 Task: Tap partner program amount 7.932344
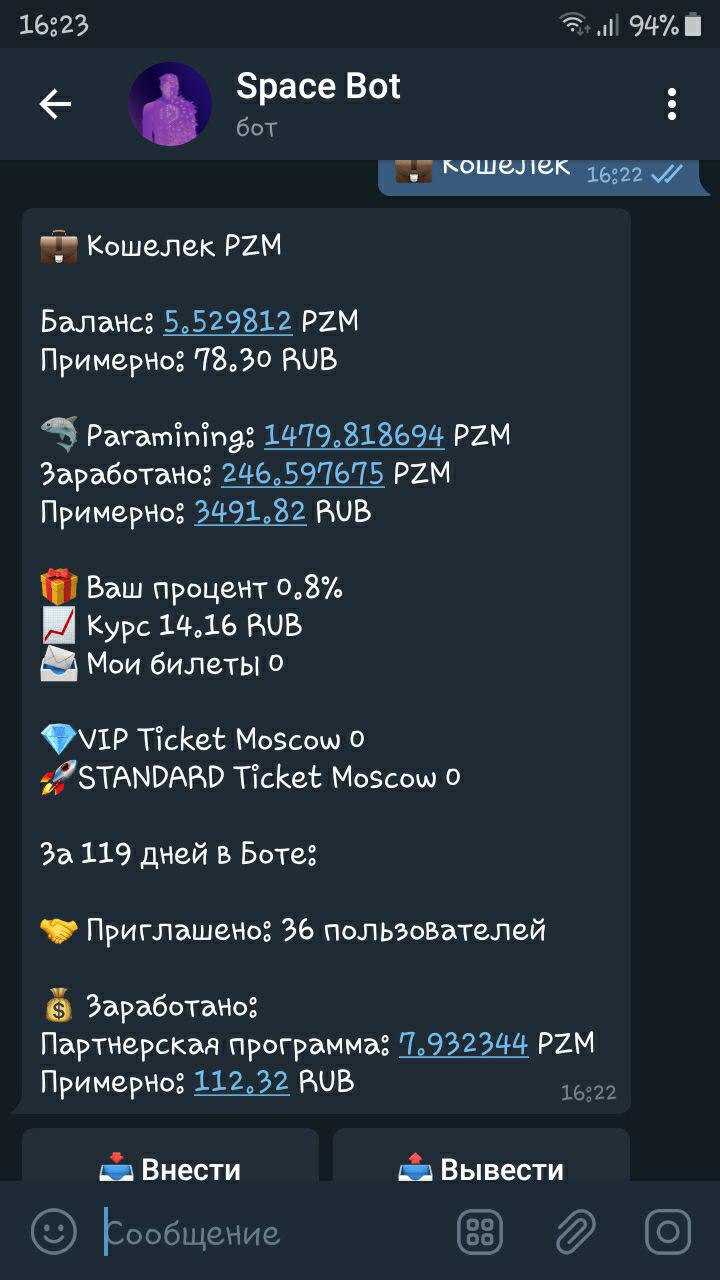(x=463, y=1044)
